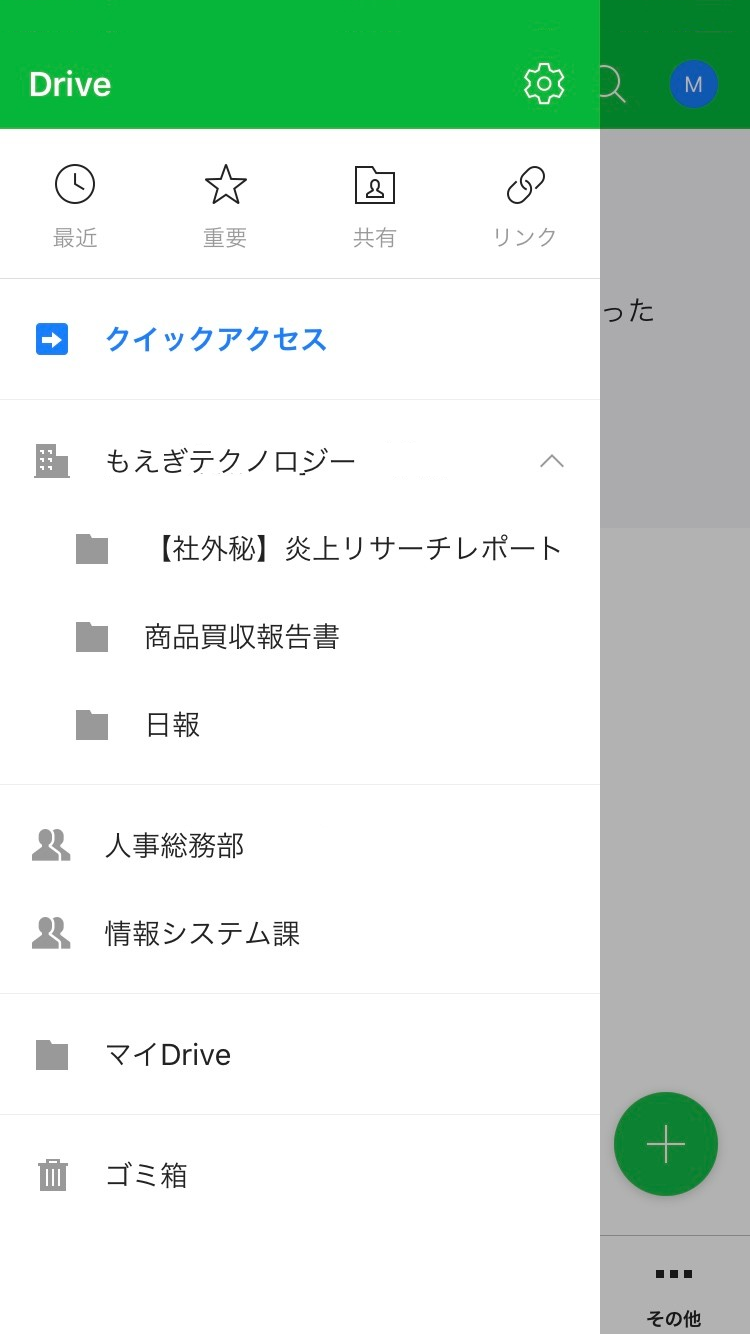Open the 商品買収報告書 folder
The width and height of the screenshot is (750, 1334).
(242, 636)
